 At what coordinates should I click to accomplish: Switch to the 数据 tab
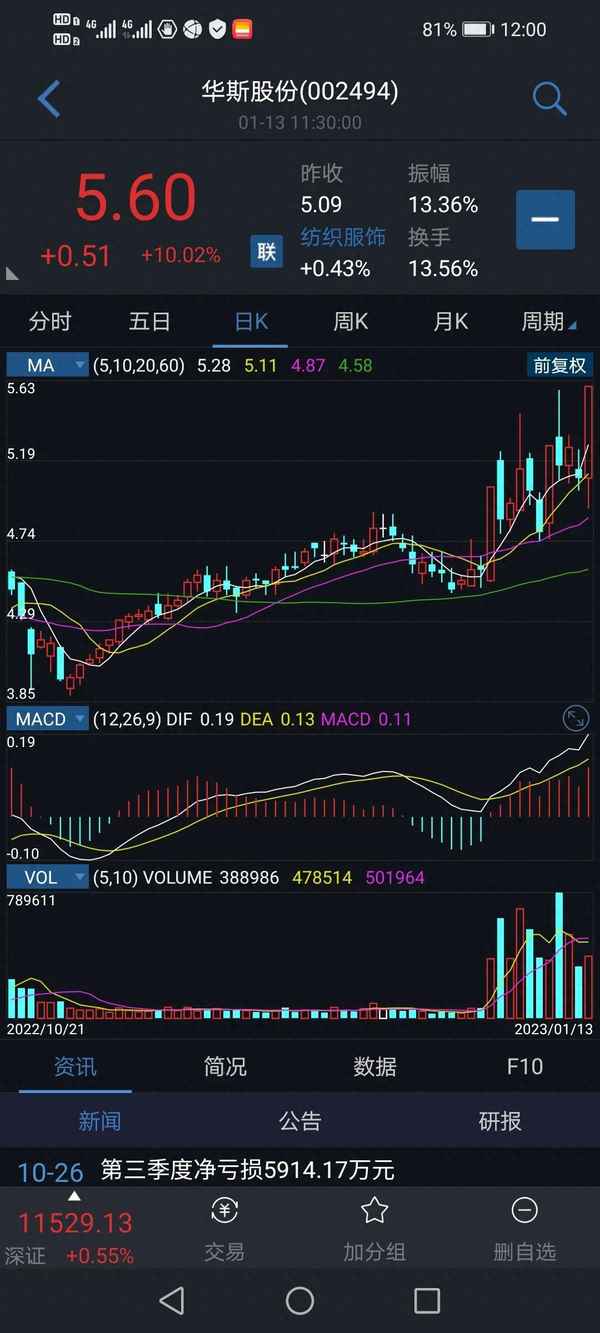coord(375,1066)
